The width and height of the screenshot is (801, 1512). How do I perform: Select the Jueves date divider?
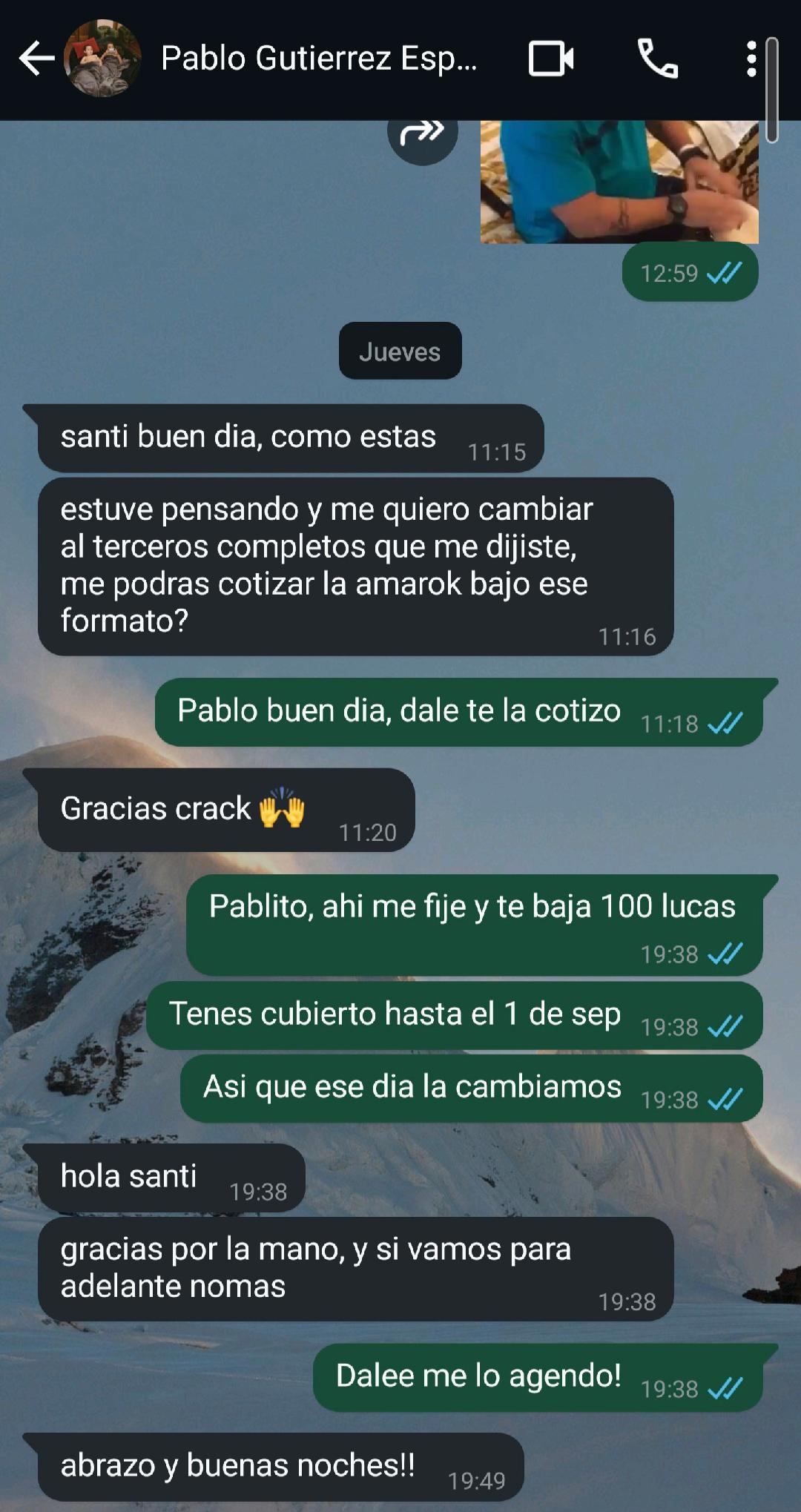[400, 352]
